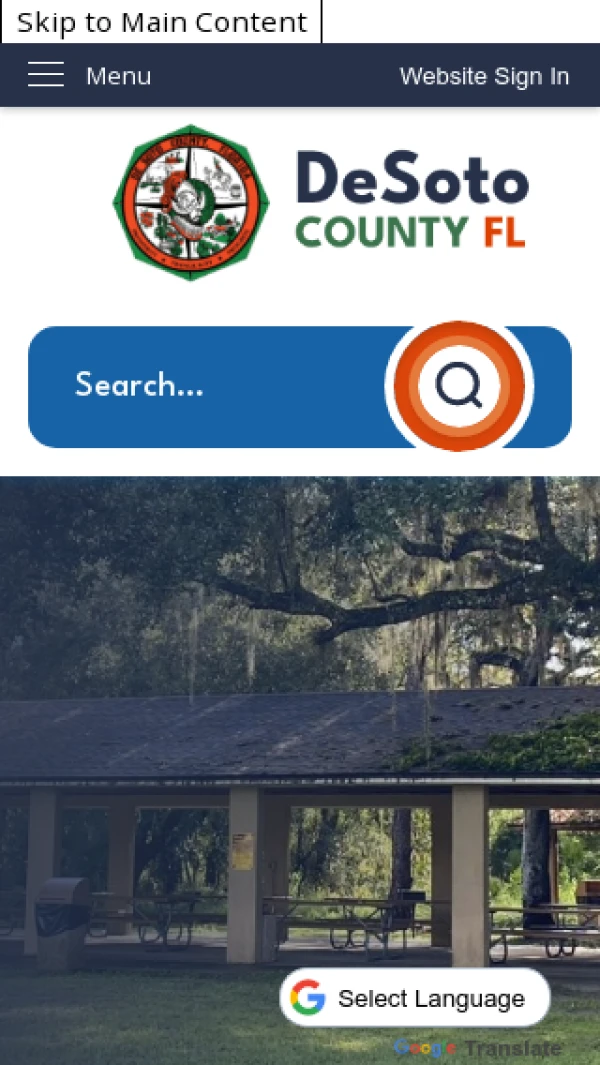The width and height of the screenshot is (600, 1065).
Task: Submit search with the magnifying glass
Action: [459, 386]
